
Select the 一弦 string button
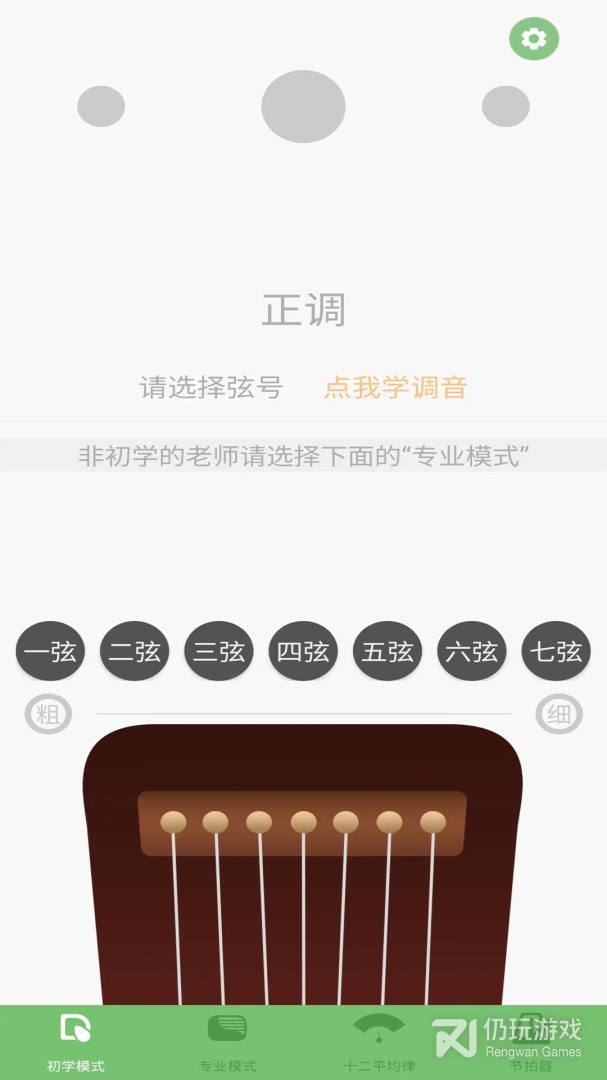[50, 652]
